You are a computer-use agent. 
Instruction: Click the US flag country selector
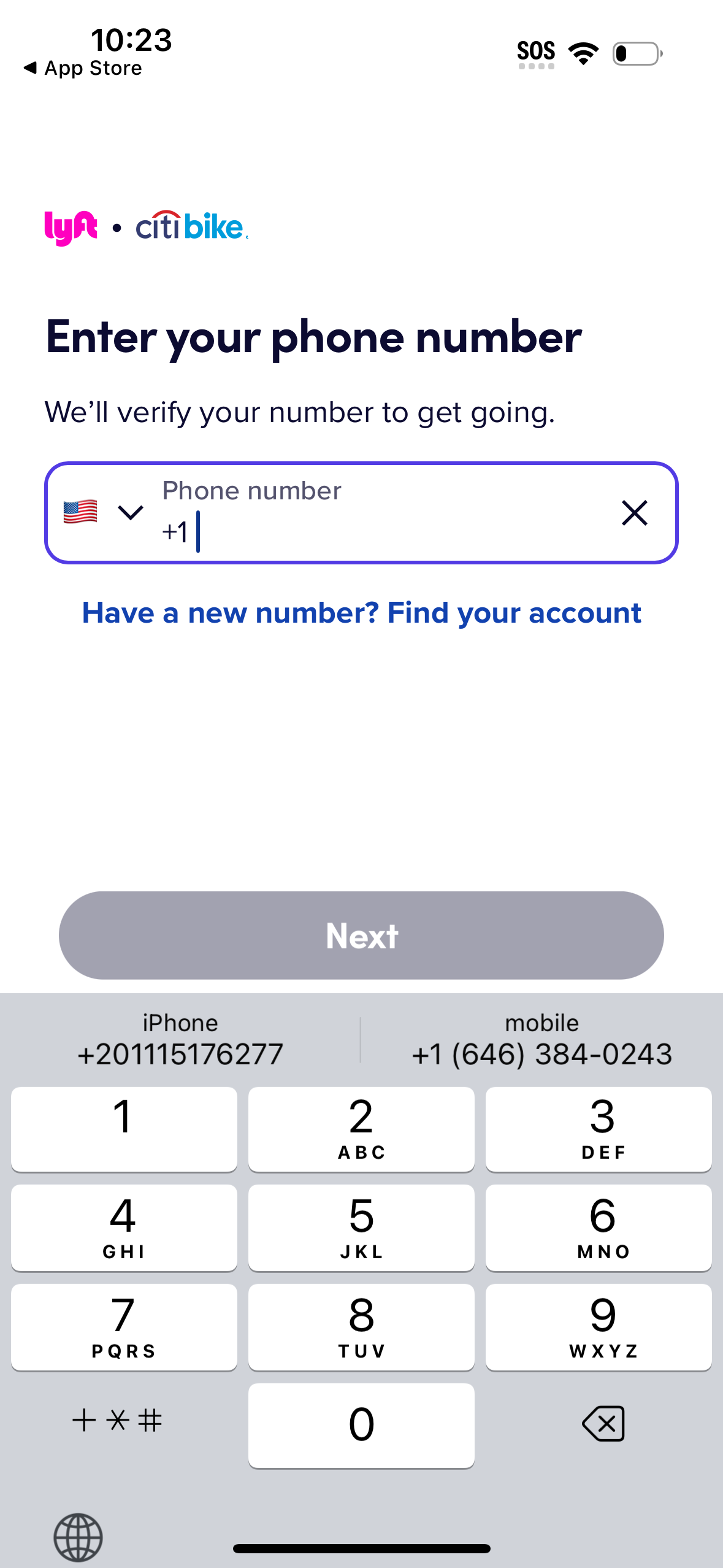(82, 511)
